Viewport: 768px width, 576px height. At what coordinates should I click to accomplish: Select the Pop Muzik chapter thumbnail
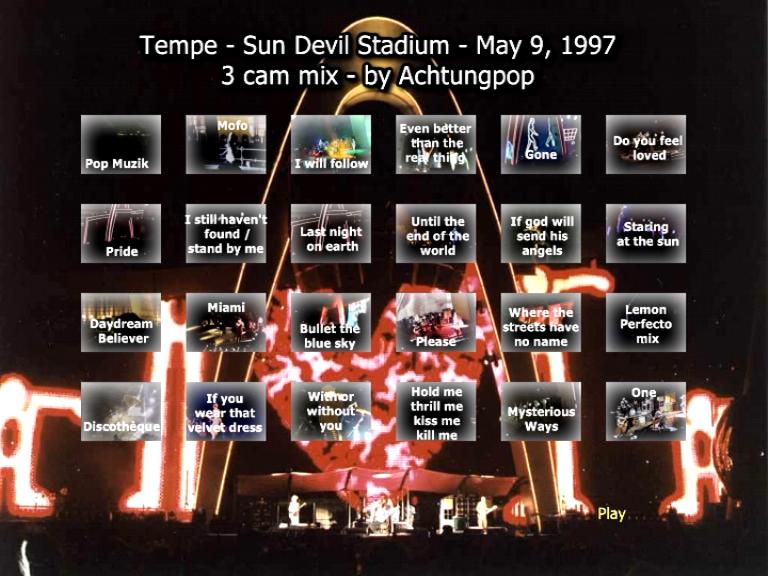pyautogui.click(x=120, y=145)
